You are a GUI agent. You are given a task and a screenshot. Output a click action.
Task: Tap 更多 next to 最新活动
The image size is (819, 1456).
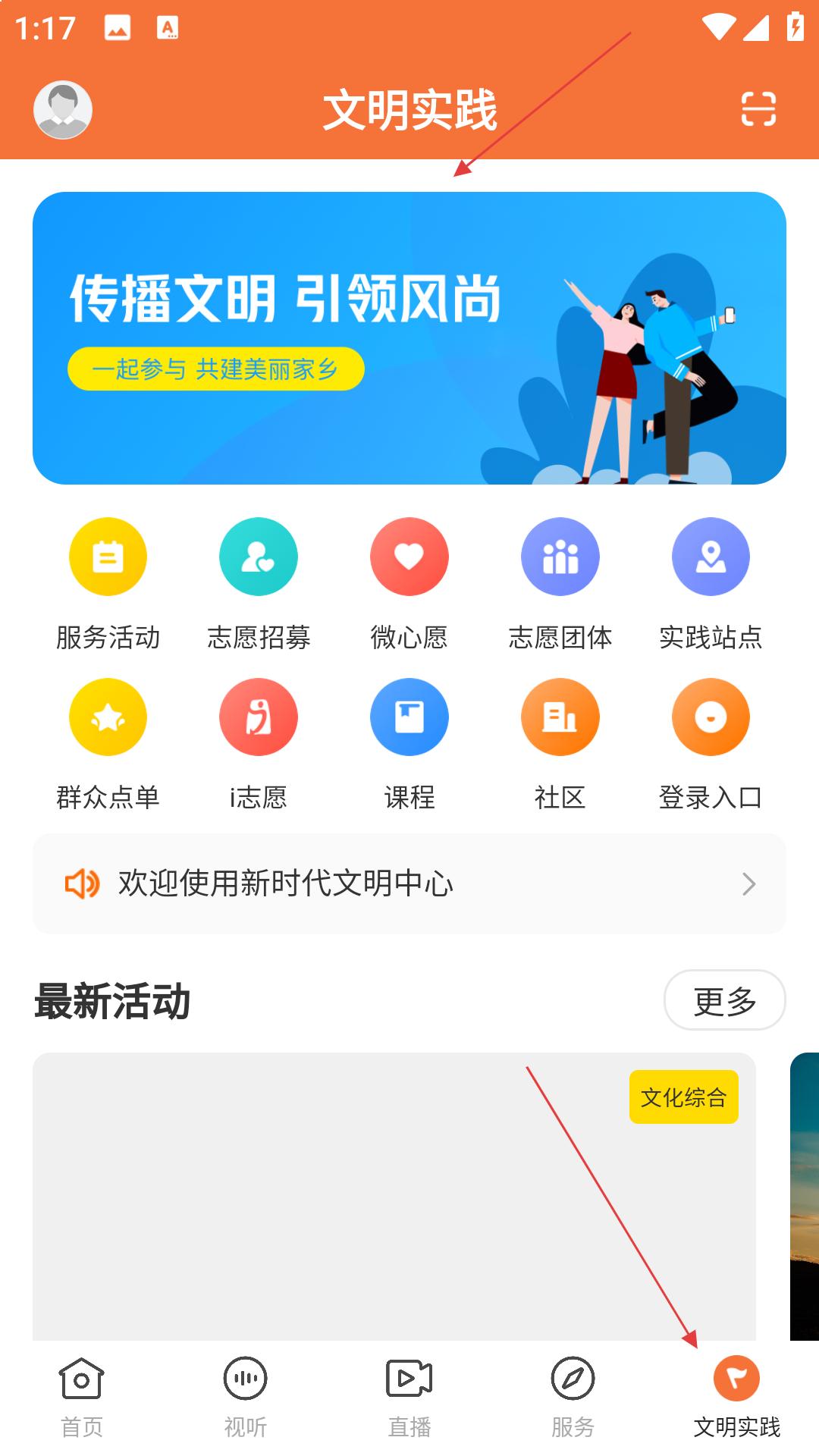724,1000
